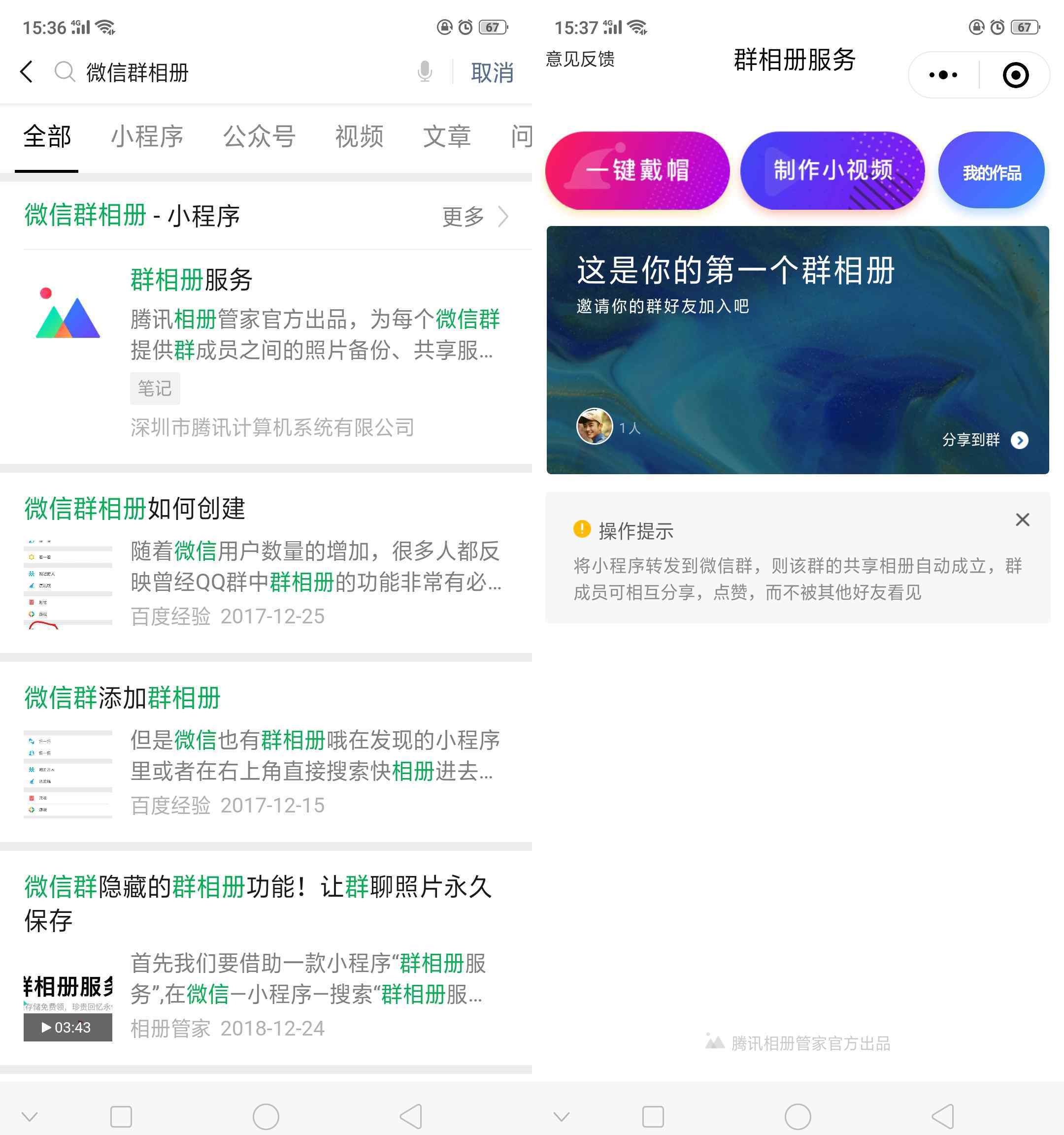This screenshot has width=1064, height=1135.
Task: Tap the 一键戴帽 button
Action: tap(637, 171)
